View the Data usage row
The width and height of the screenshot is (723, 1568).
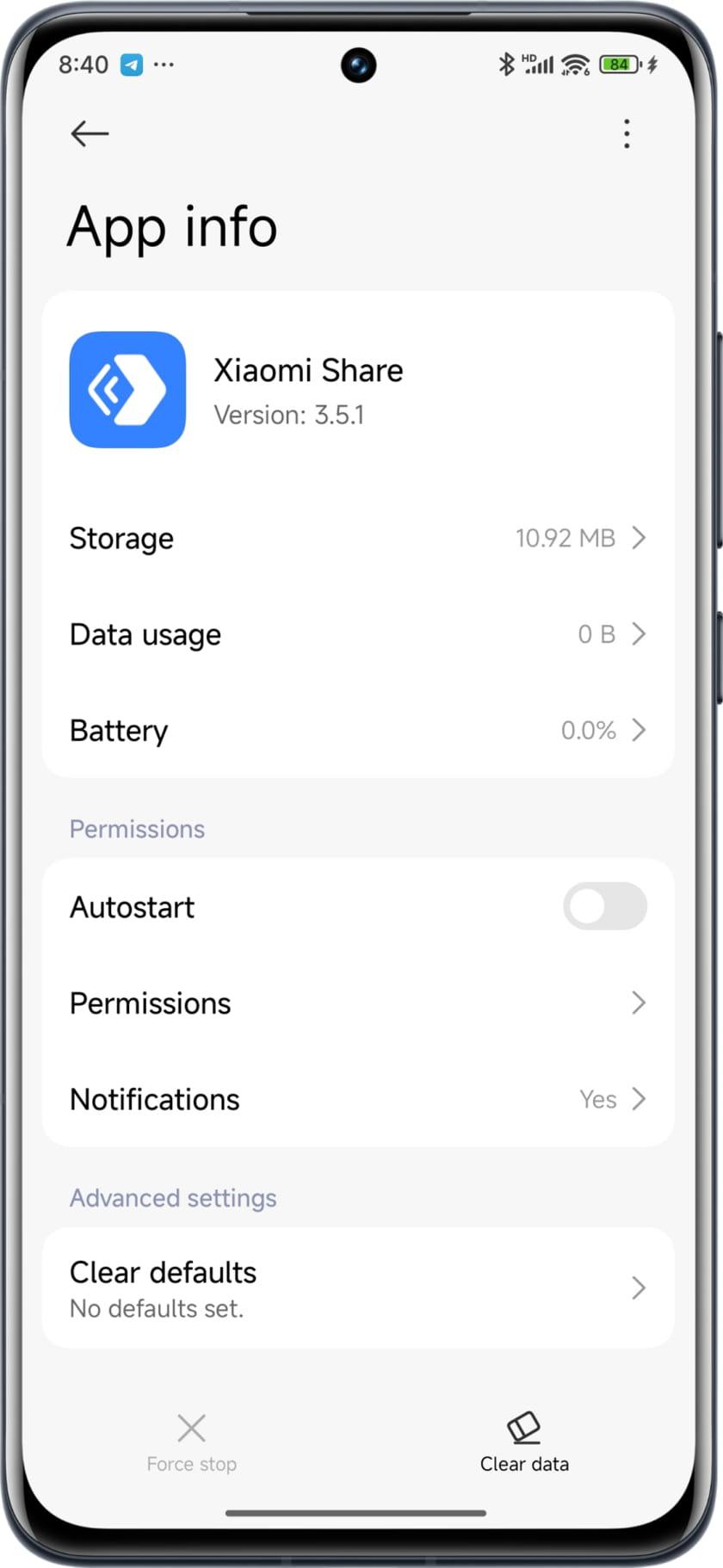pos(357,634)
